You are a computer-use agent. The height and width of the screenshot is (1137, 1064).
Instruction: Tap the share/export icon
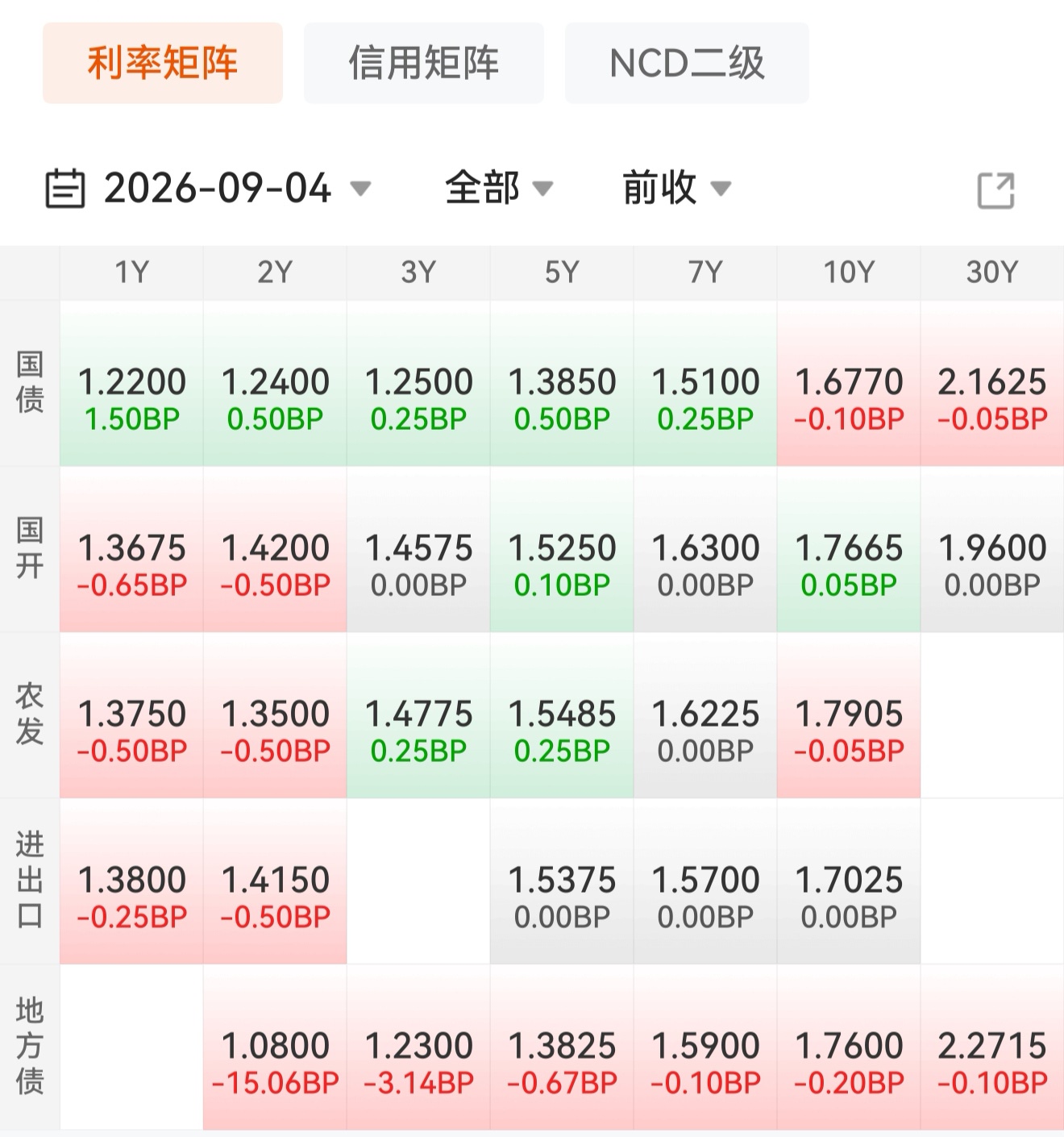point(995,190)
